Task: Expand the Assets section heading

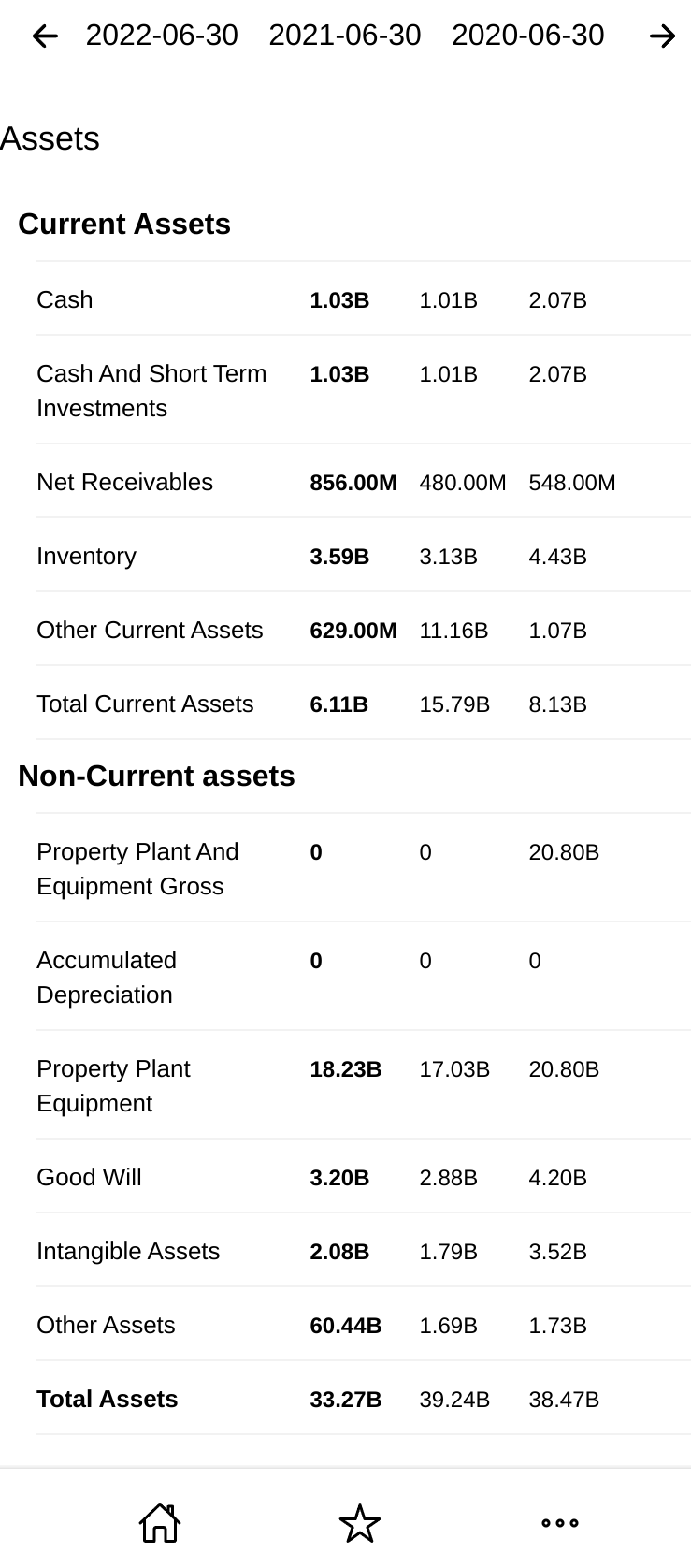Action: pos(50,138)
